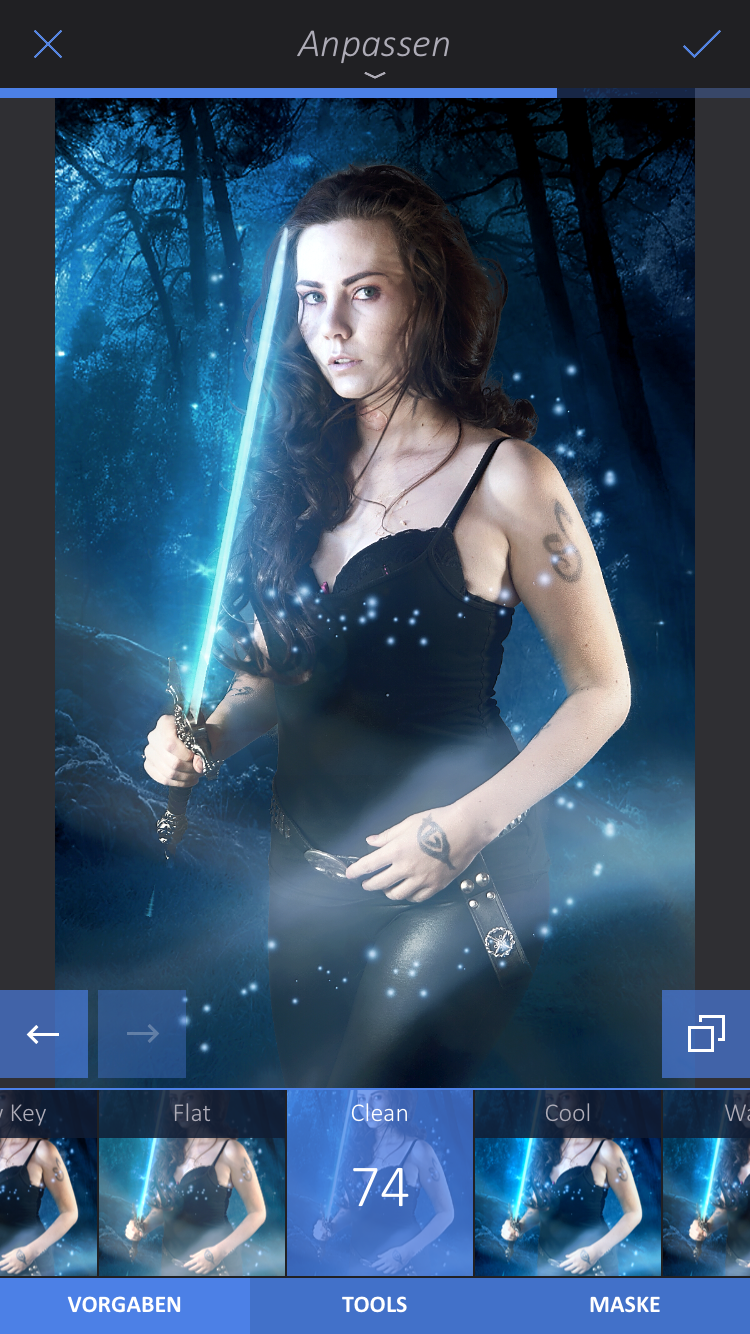750x1334 pixels.
Task: Undo with the left arrow button
Action: tap(43, 1033)
